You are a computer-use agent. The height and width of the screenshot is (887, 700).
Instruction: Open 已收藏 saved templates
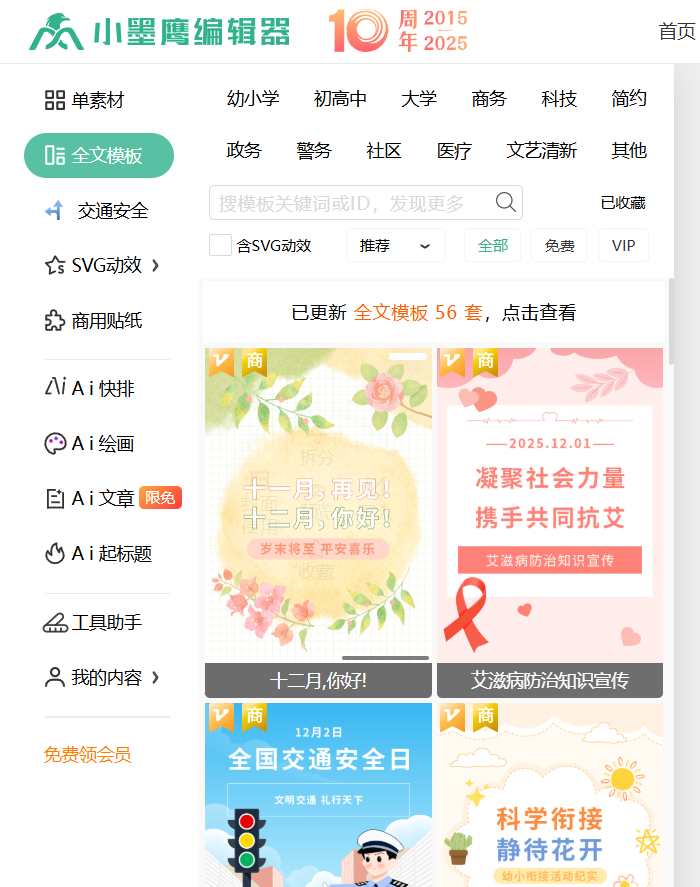pyautogui.click(x=622, y=203)
